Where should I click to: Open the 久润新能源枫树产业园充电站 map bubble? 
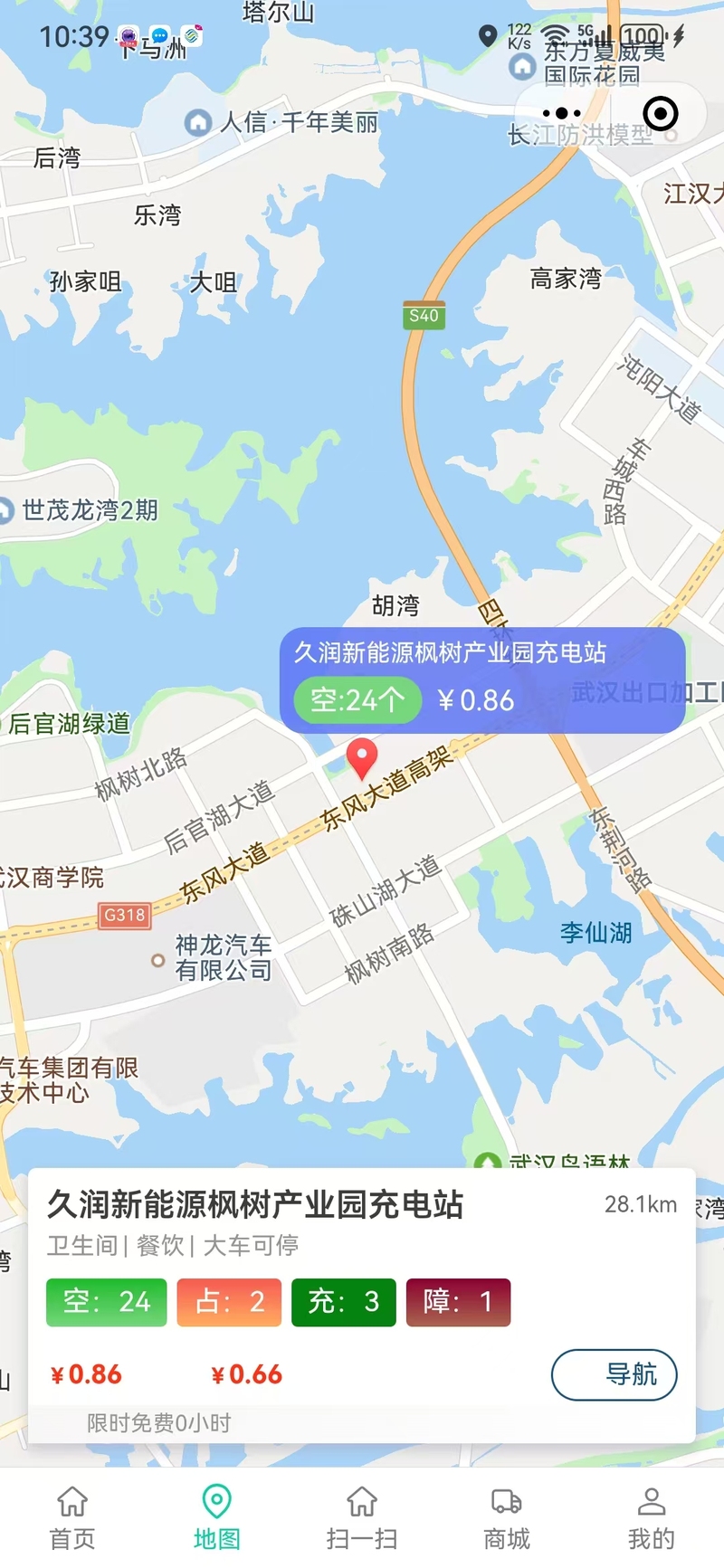(482, 680)
